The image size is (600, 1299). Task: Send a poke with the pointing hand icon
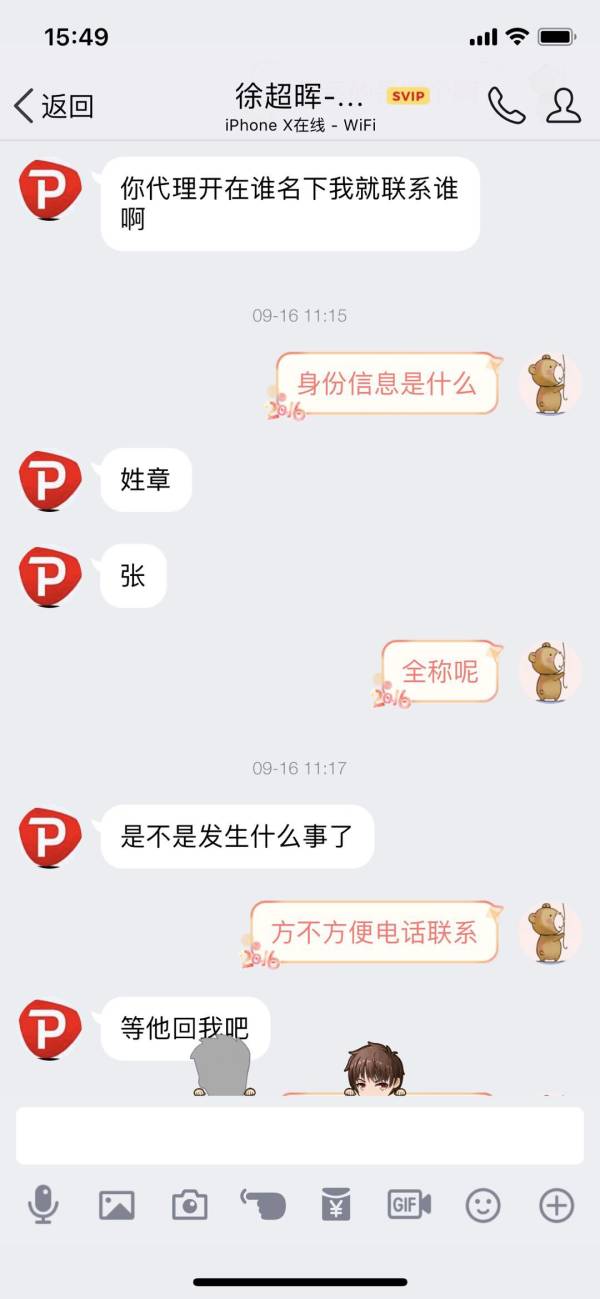click(263, 1204)
